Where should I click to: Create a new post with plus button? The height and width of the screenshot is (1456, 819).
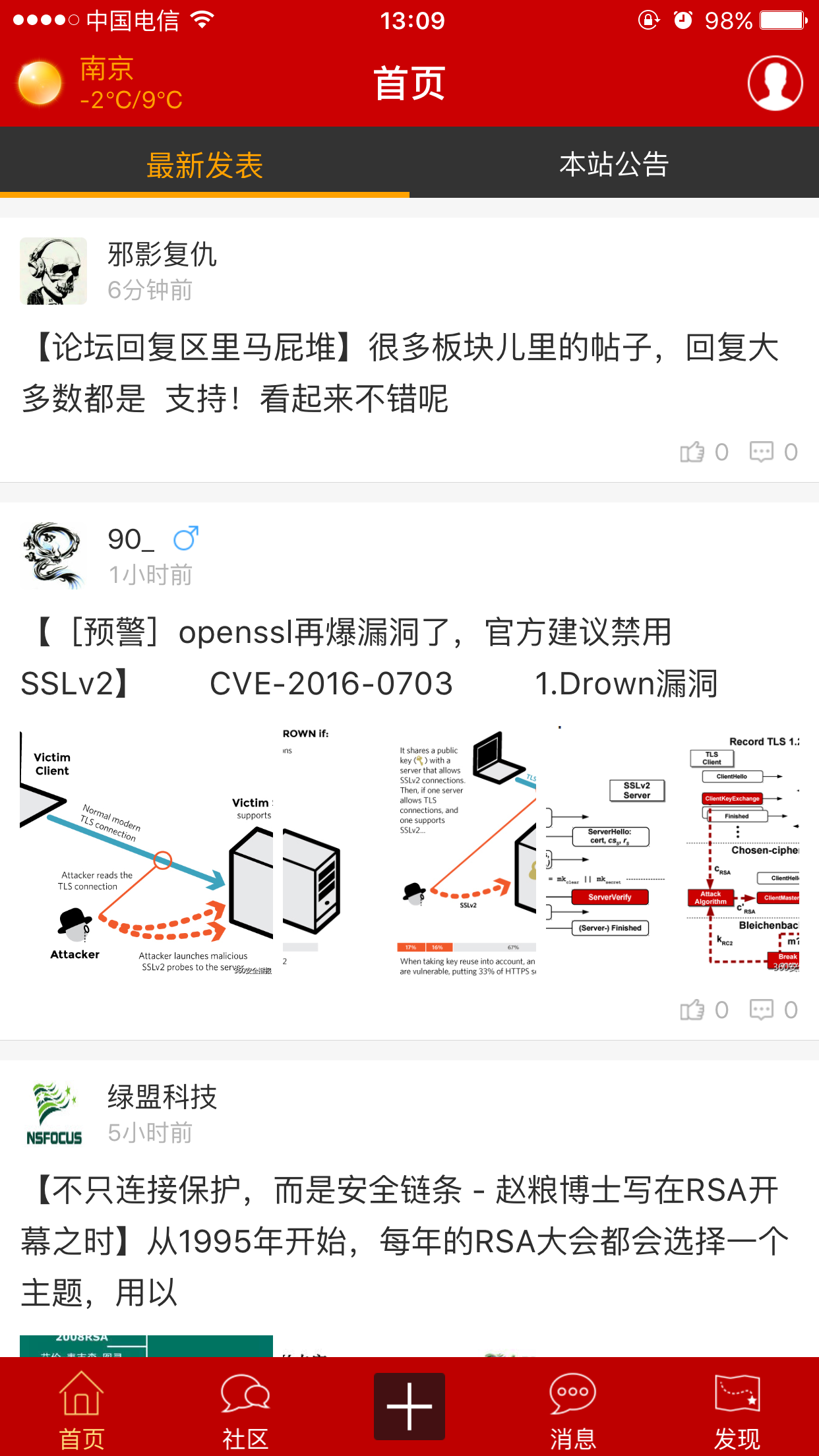pyautogui.click(x=409, y=1407)
